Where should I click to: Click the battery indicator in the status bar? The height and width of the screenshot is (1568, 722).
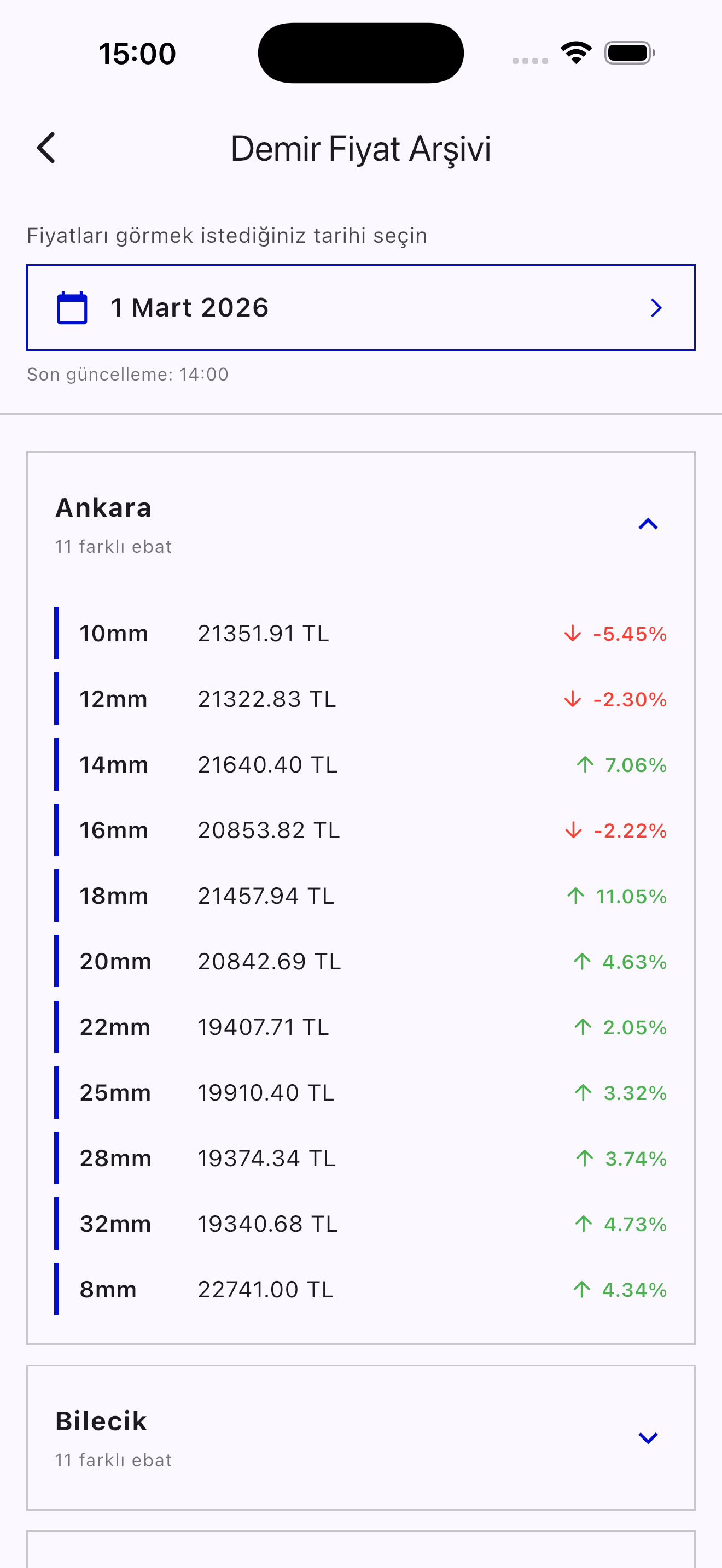[x=628, y=52]
